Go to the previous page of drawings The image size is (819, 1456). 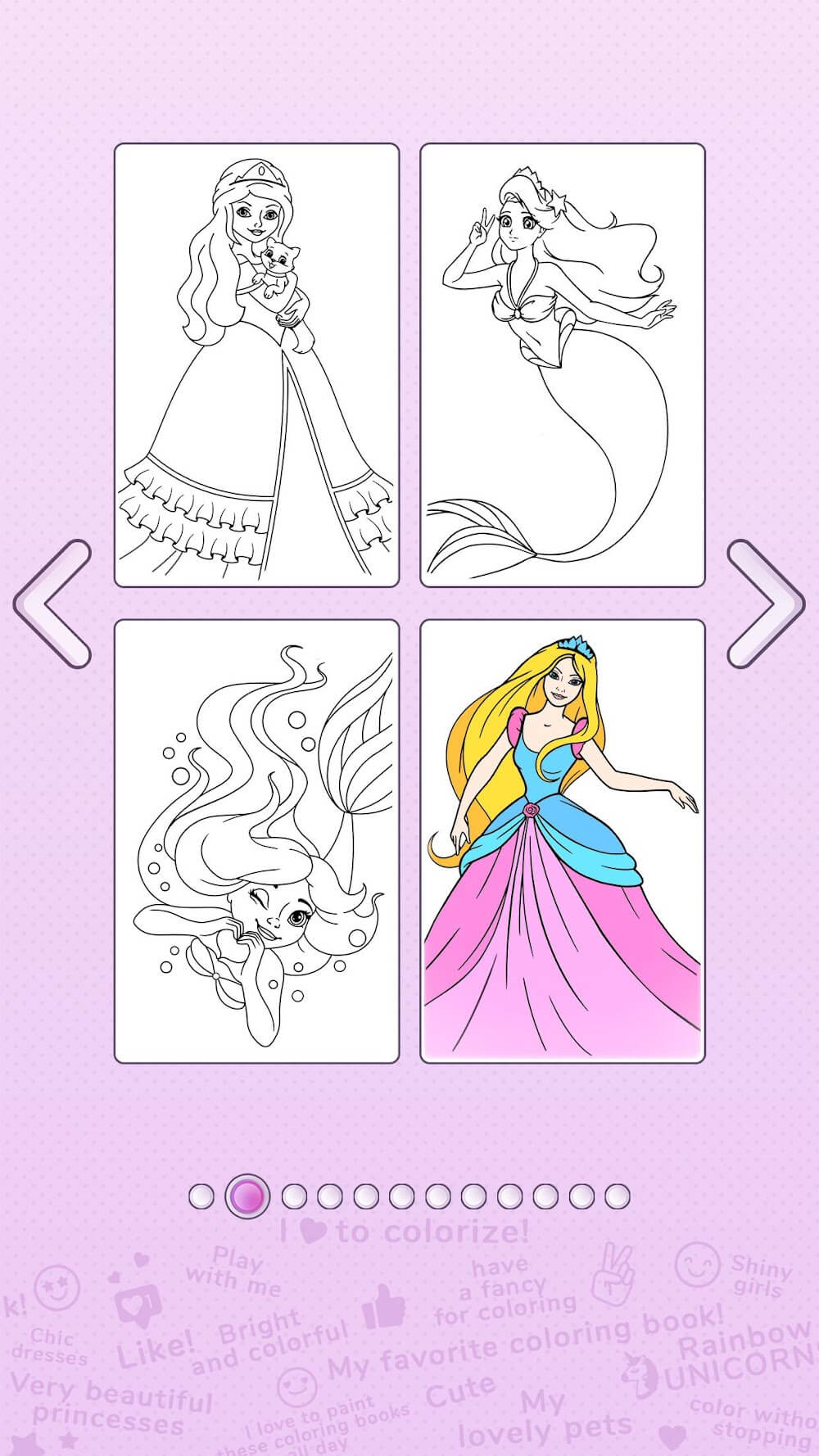(x=52, y=604)
